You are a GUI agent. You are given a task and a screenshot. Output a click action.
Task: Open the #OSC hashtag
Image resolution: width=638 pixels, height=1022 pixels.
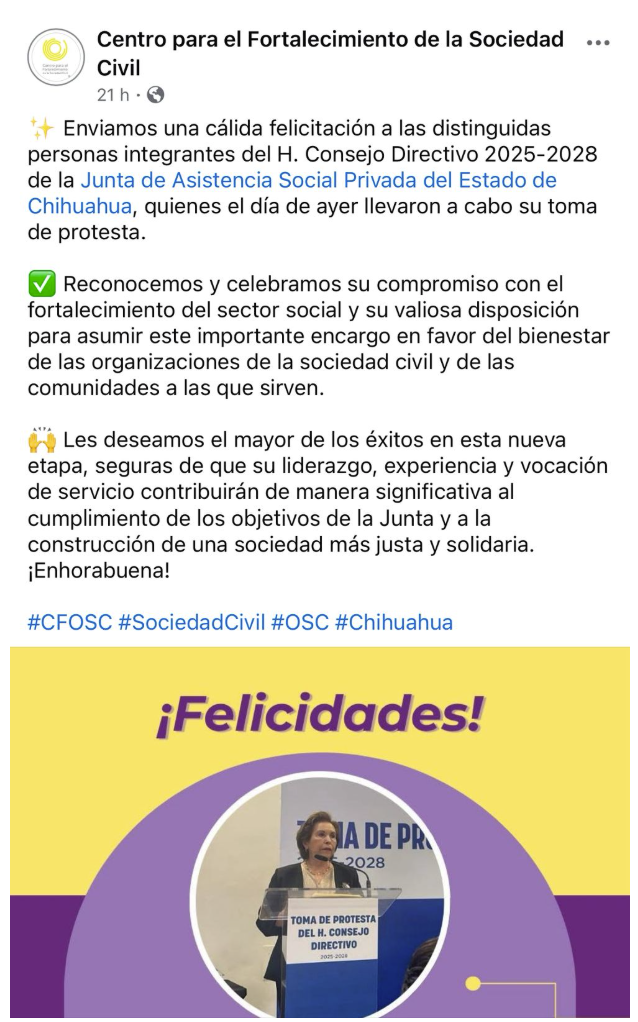300,622
